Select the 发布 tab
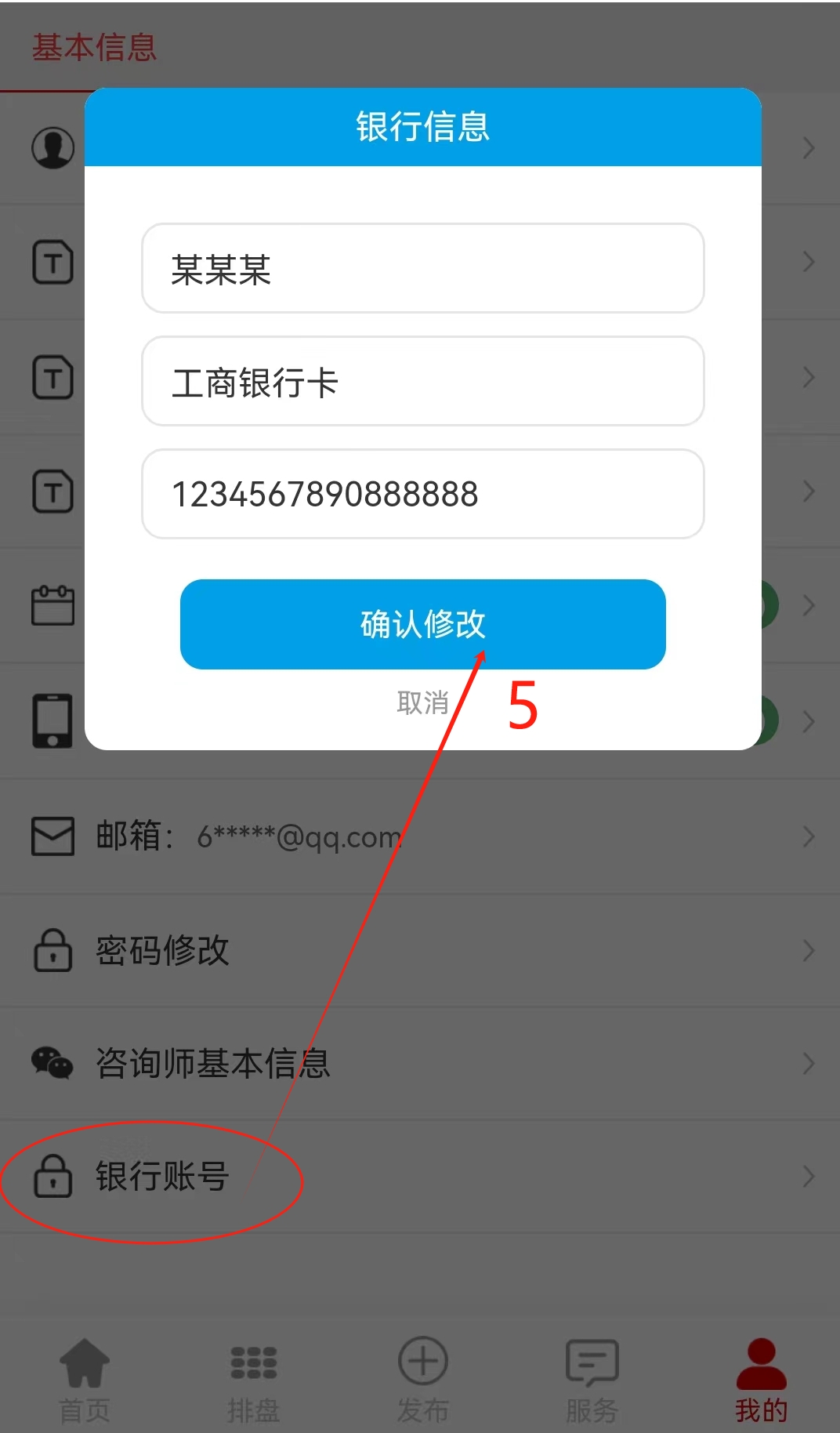The image size is (840, 1433). click(422, 1380)
